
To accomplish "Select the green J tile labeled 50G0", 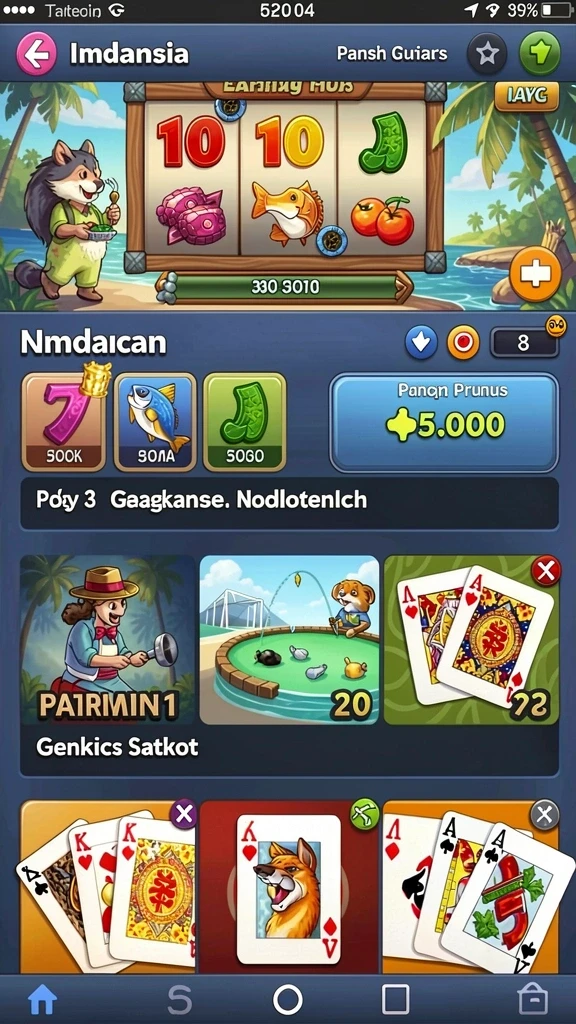I will [x=245, y=422].
